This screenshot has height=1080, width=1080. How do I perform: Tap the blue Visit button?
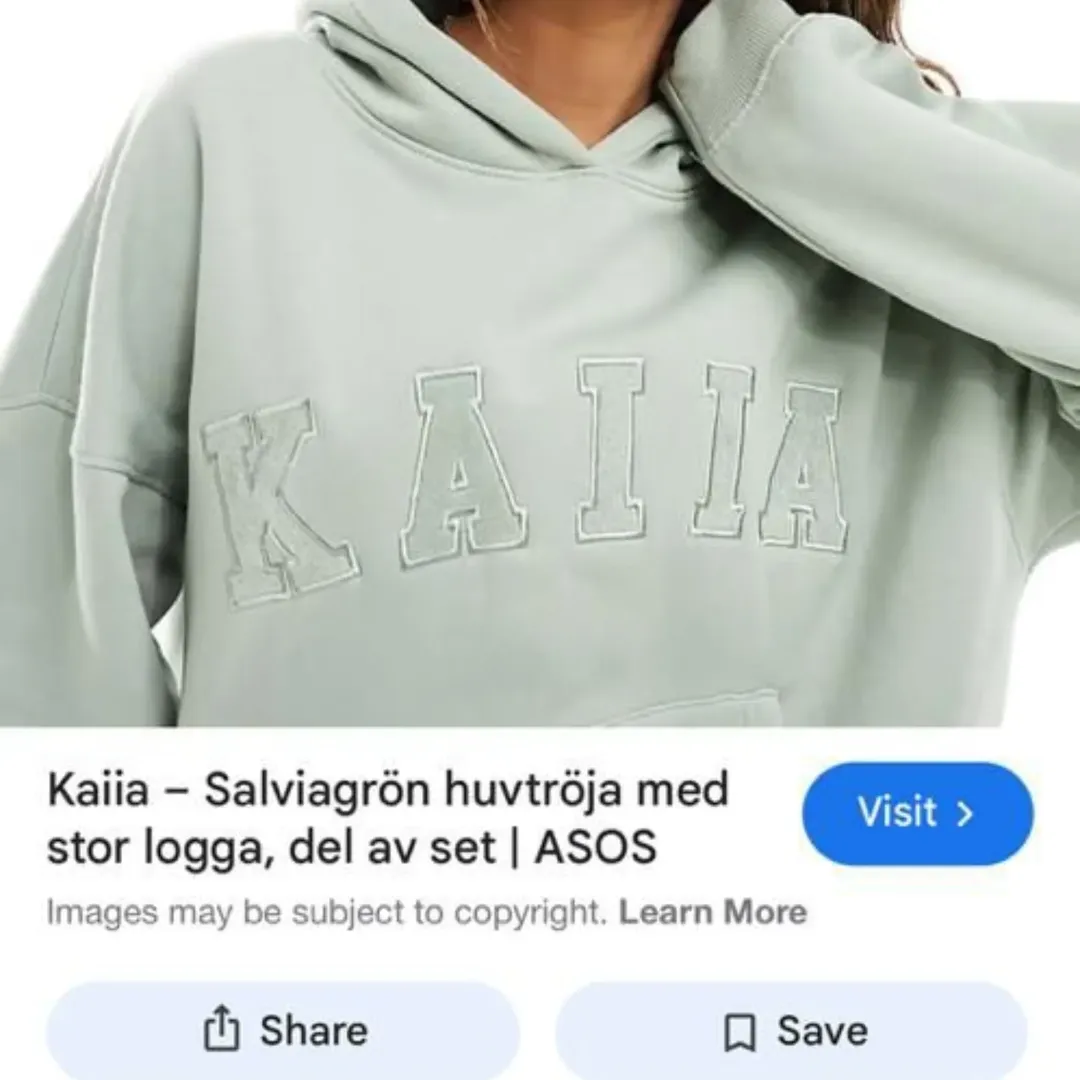coord(917,813)
